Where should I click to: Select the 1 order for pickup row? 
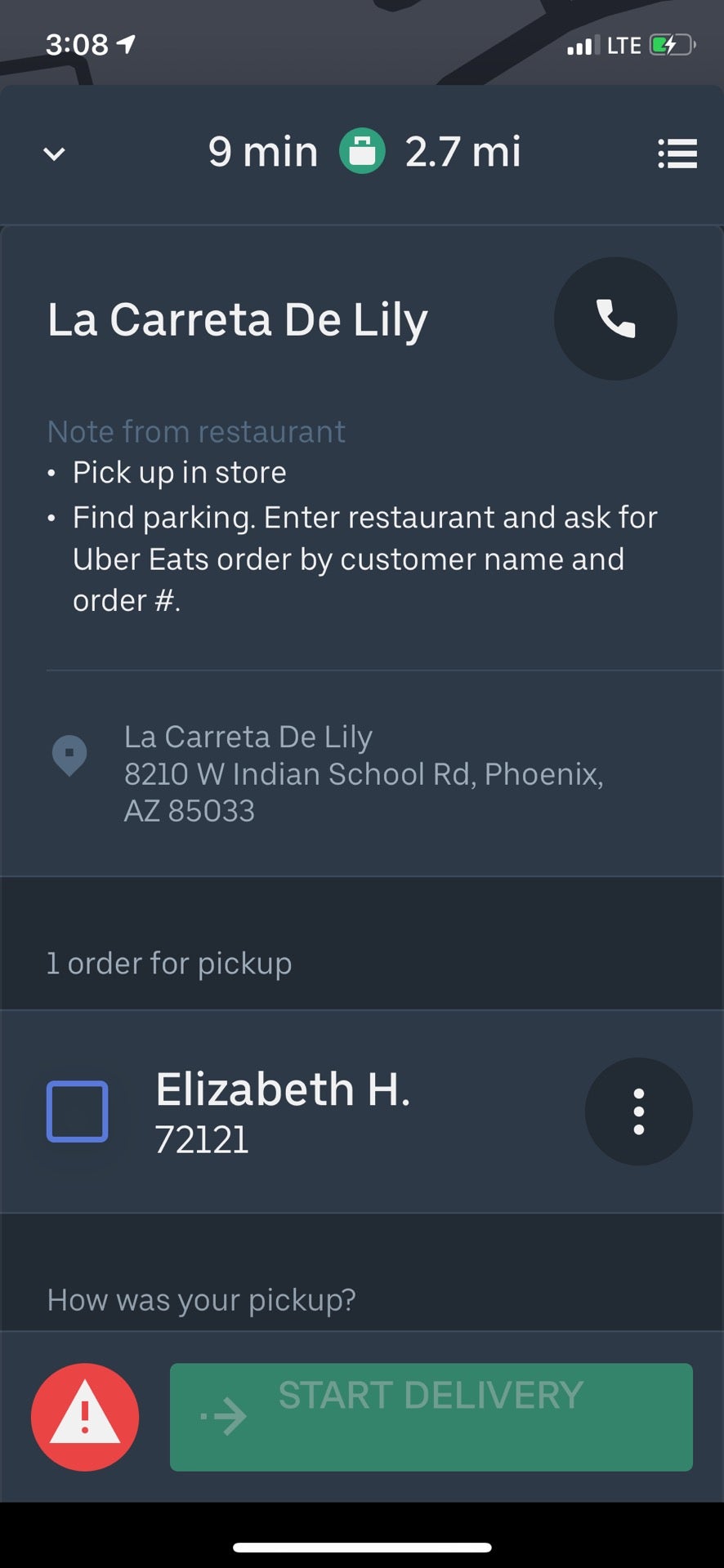169,963
